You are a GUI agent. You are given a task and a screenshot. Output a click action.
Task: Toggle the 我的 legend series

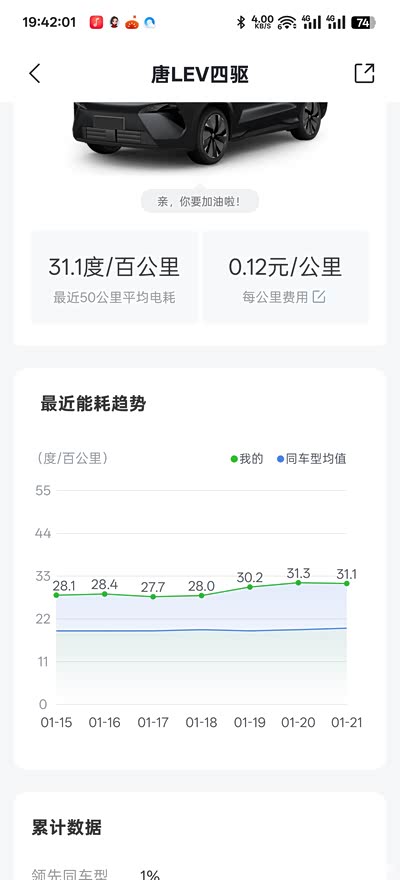pyautogui.click(x=247, y=459)
